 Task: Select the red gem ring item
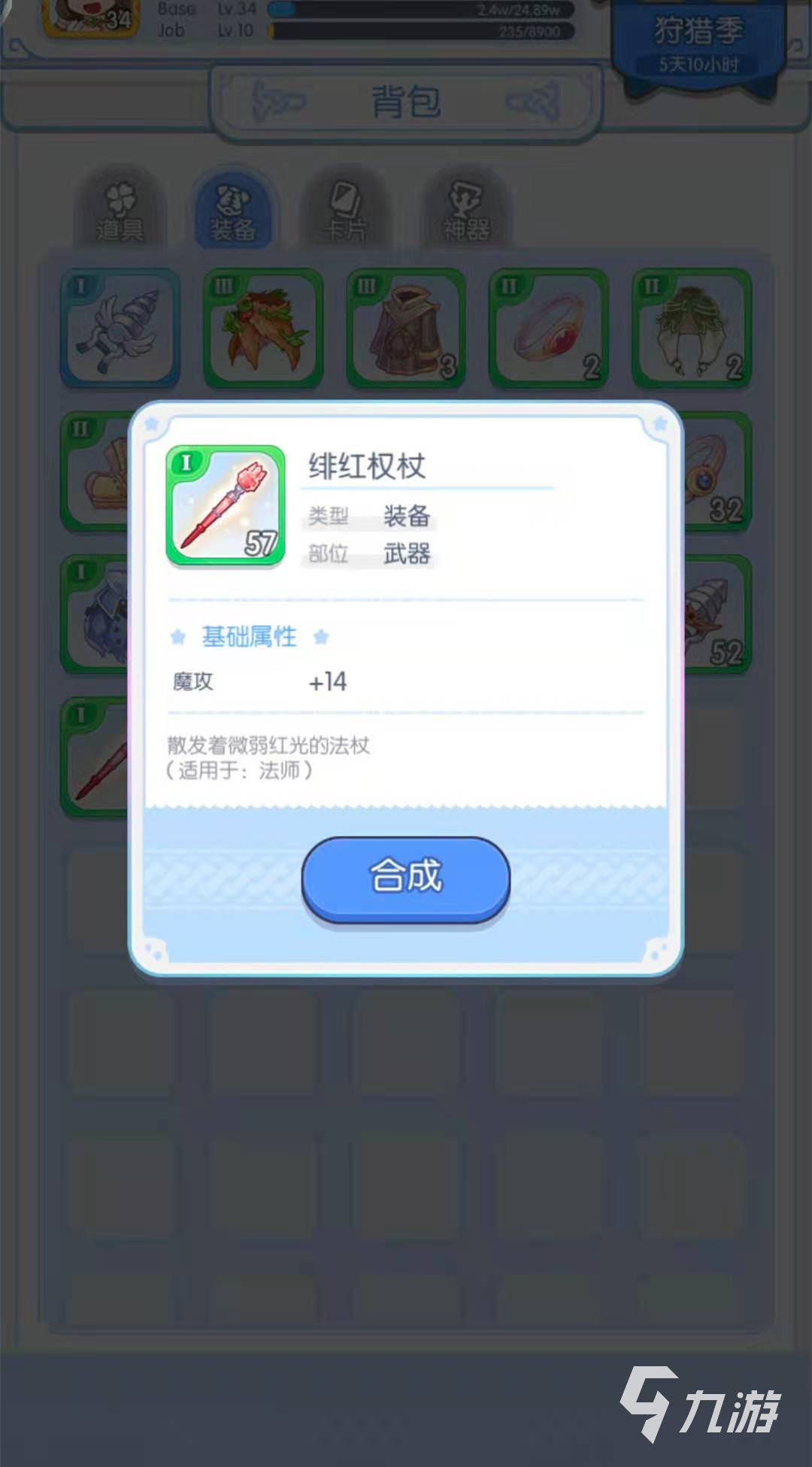coord(548,329)
